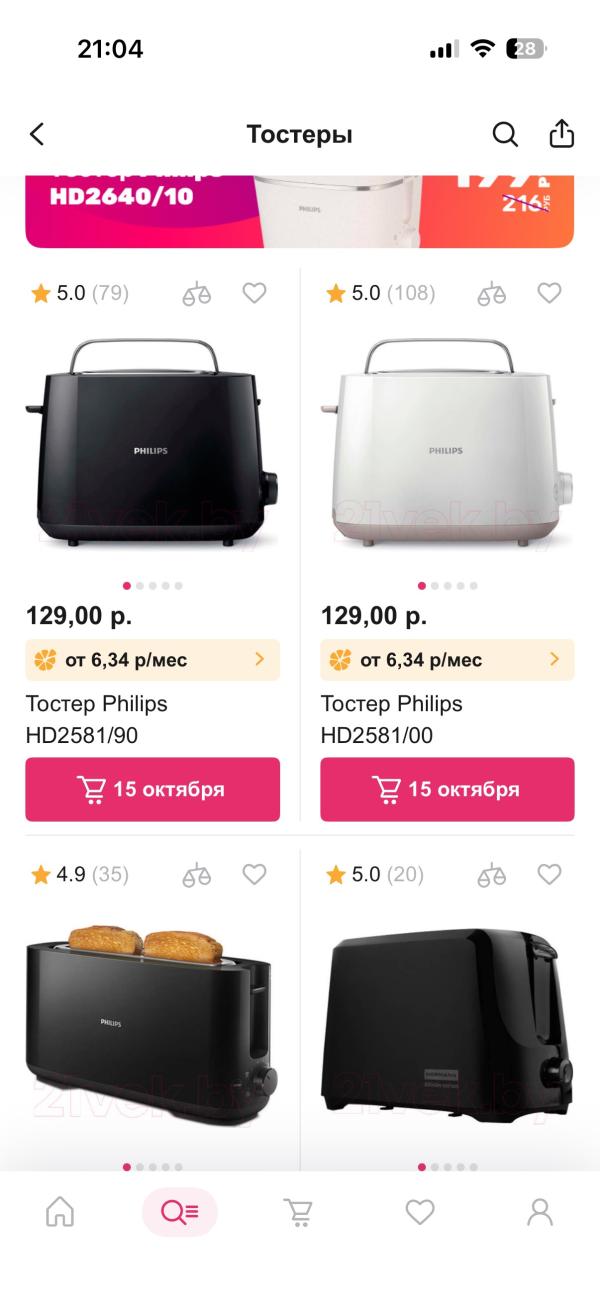The height and width of the screenshot is (1303, 600).
Task: Add Philips HD2581/90 to comparison
Action: coord(197,293)
